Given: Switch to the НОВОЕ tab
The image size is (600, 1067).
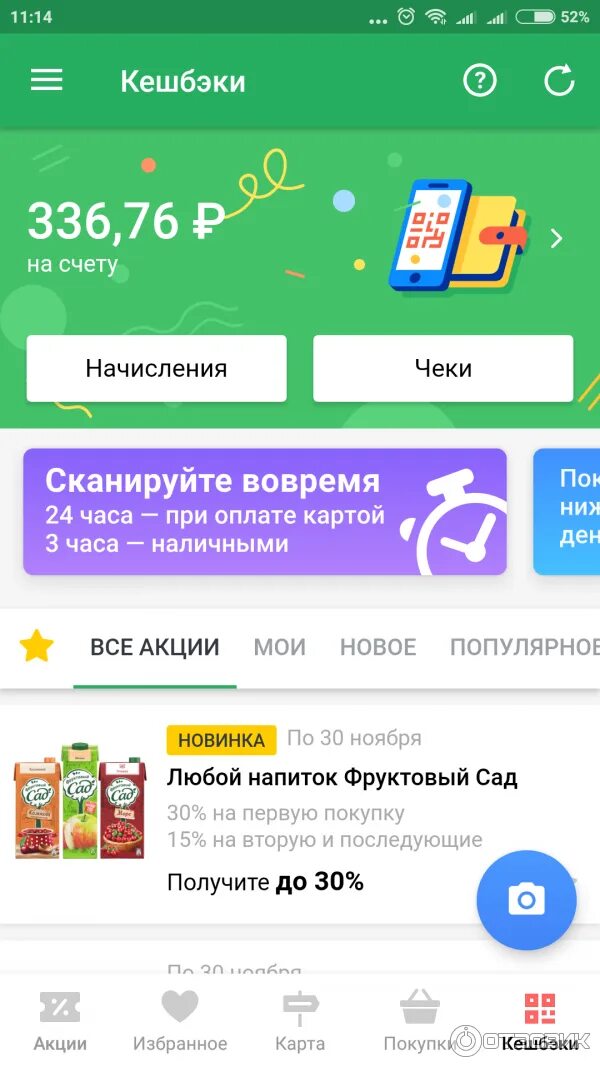Looking at the screenshot, I should click(x=378, y=647).
